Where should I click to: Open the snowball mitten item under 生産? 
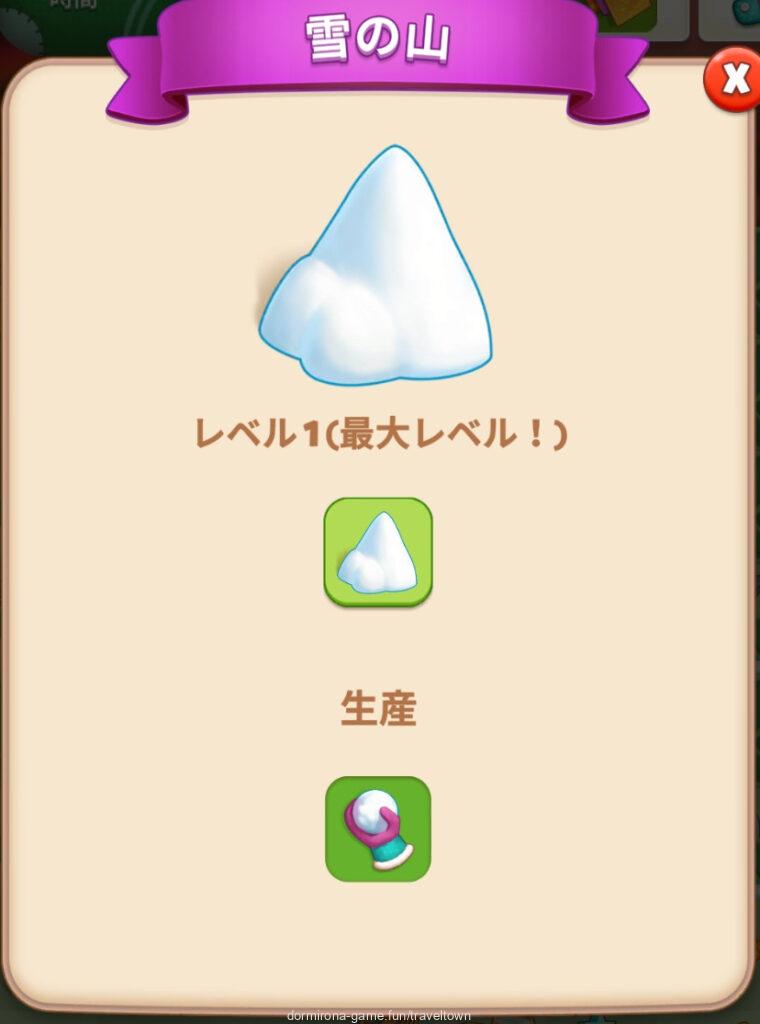[x=378, y=829]
